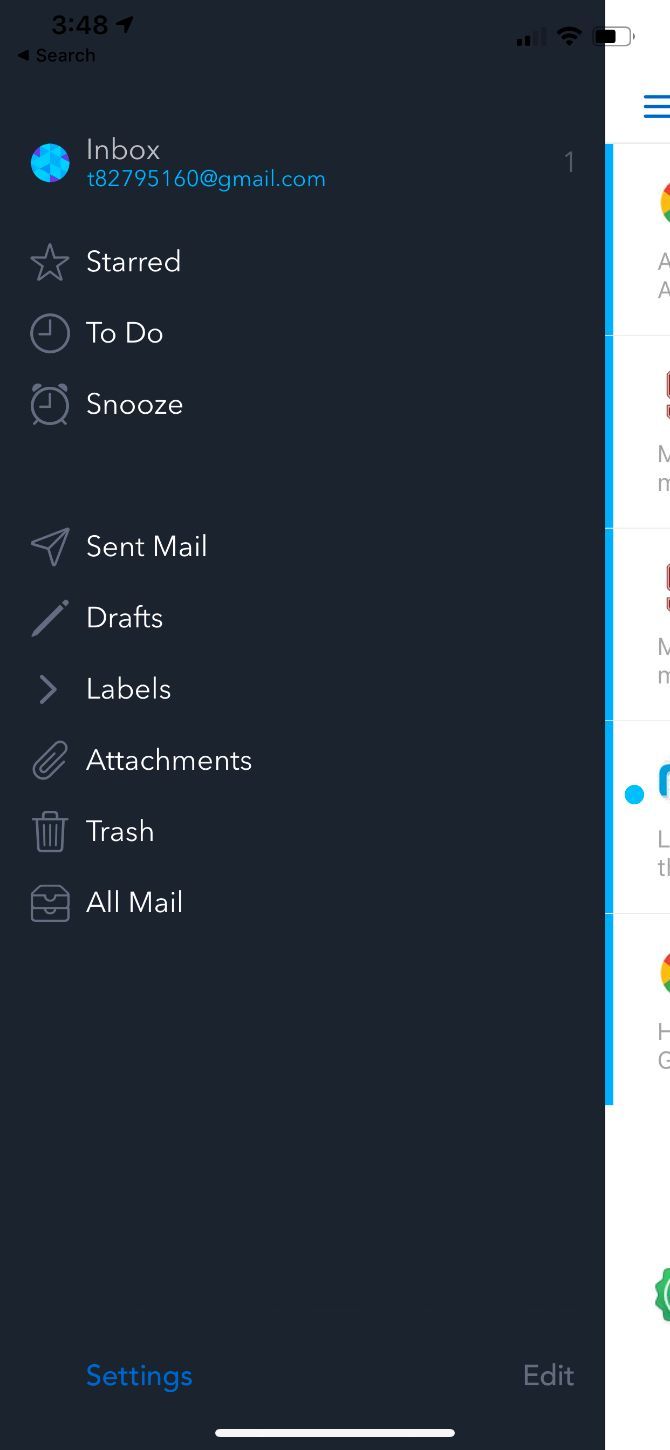Open the Snooze folder
The height and width of the screenshot is (1450, 670).
[x=302, y=404]
